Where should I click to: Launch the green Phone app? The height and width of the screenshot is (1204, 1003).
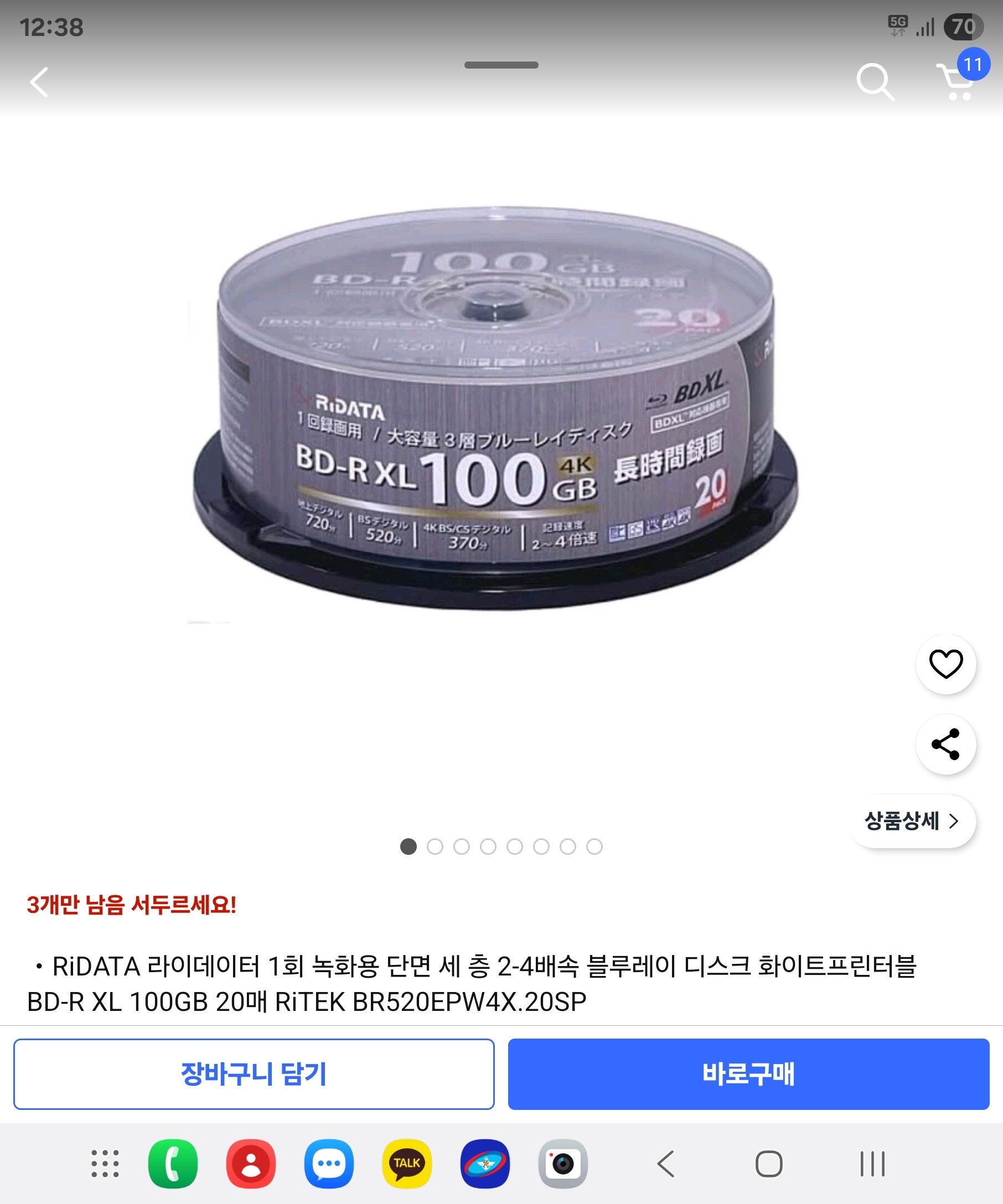click(173, 1164)
